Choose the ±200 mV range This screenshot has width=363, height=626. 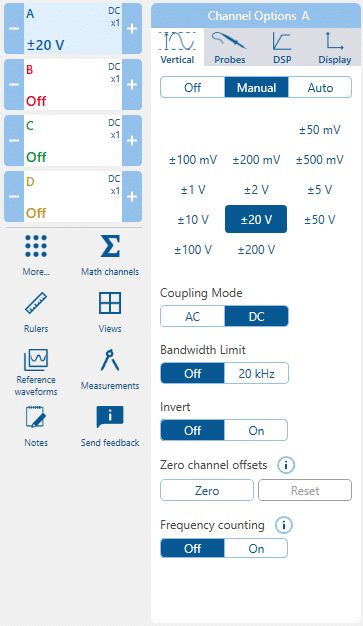[256, 160]
